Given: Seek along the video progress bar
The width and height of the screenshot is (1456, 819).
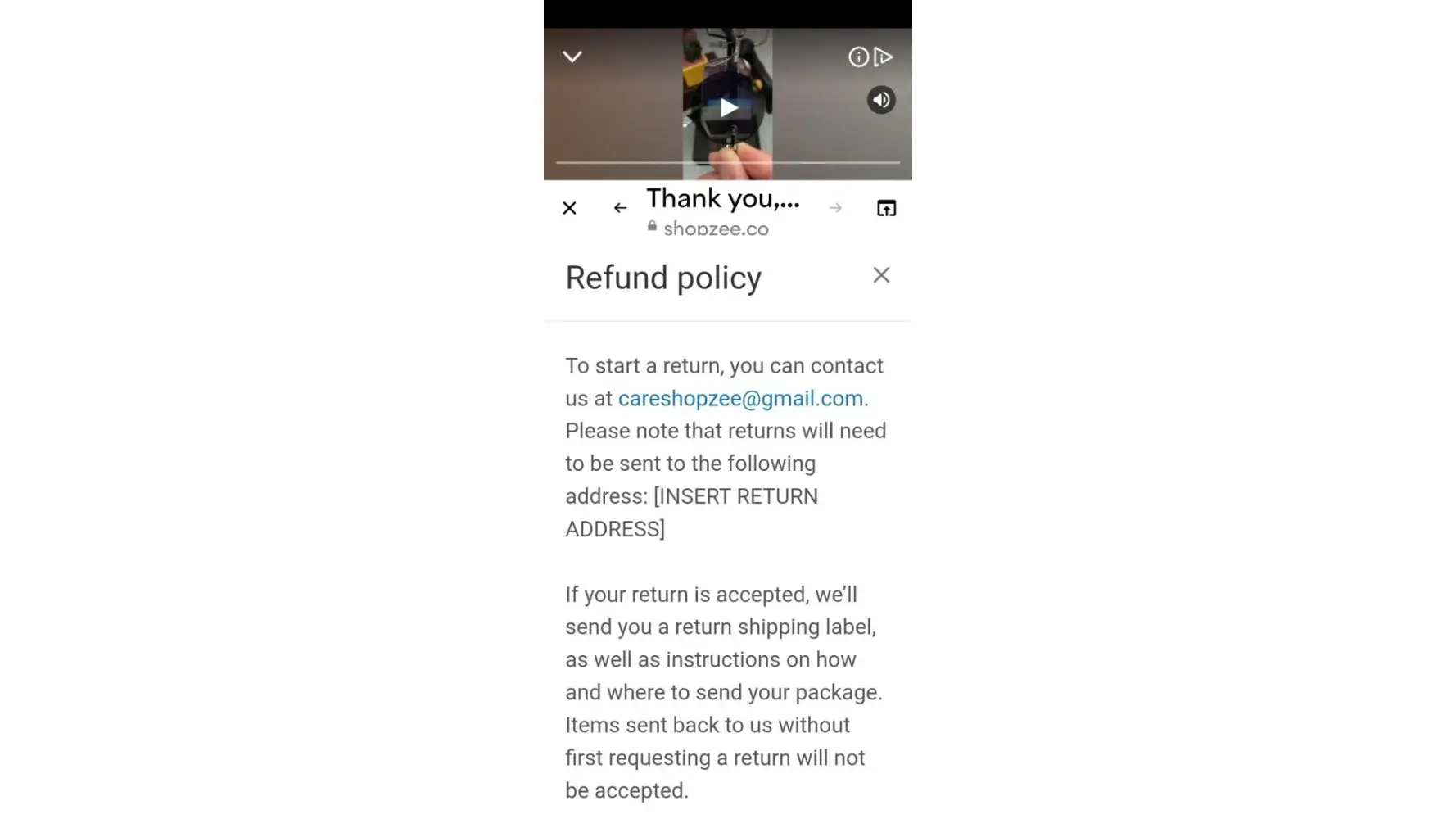Looking at the screenshot, I should click(x=727, y=162).
